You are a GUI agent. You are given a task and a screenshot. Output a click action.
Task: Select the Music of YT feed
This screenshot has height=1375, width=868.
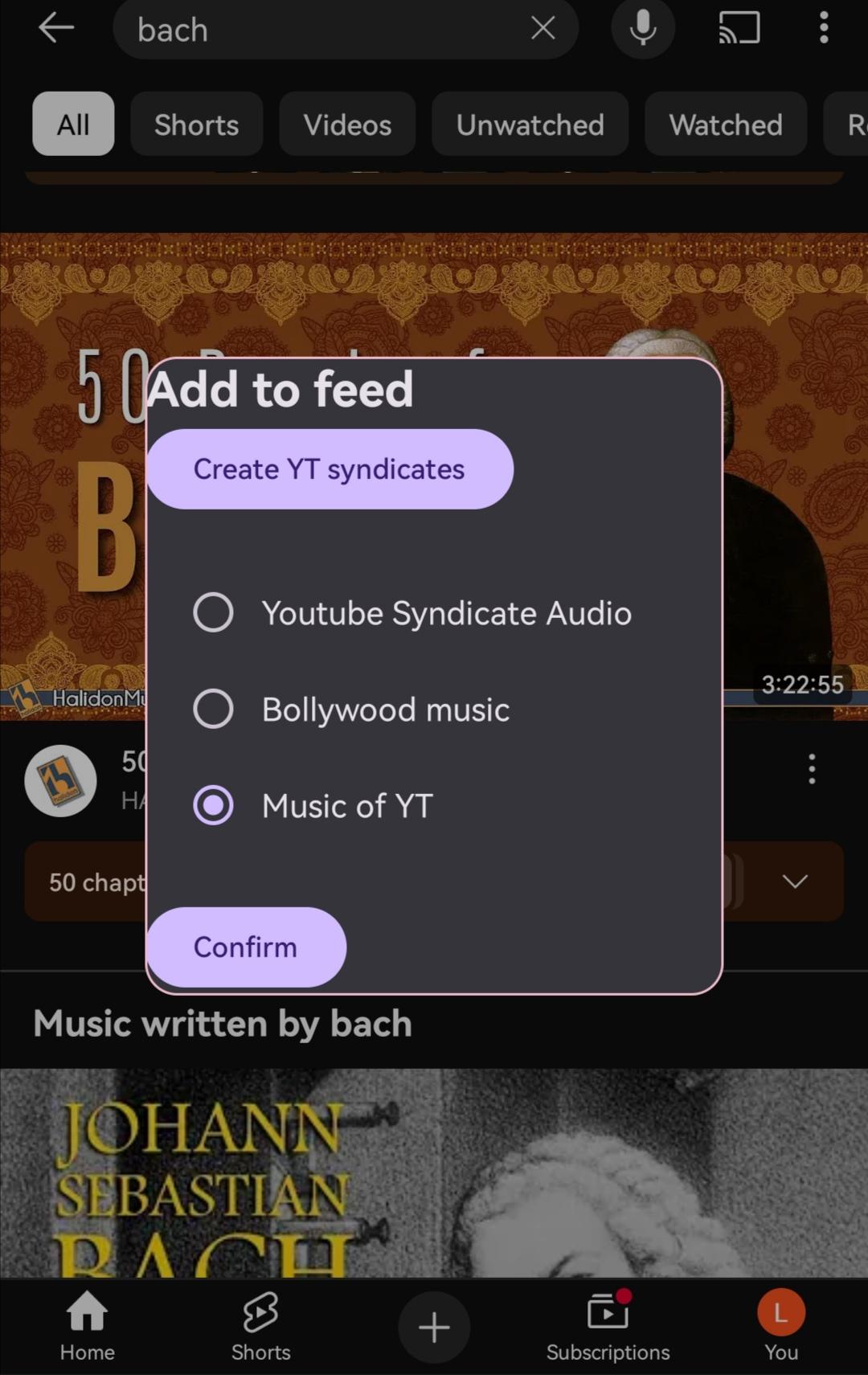[x=214, y=806]
